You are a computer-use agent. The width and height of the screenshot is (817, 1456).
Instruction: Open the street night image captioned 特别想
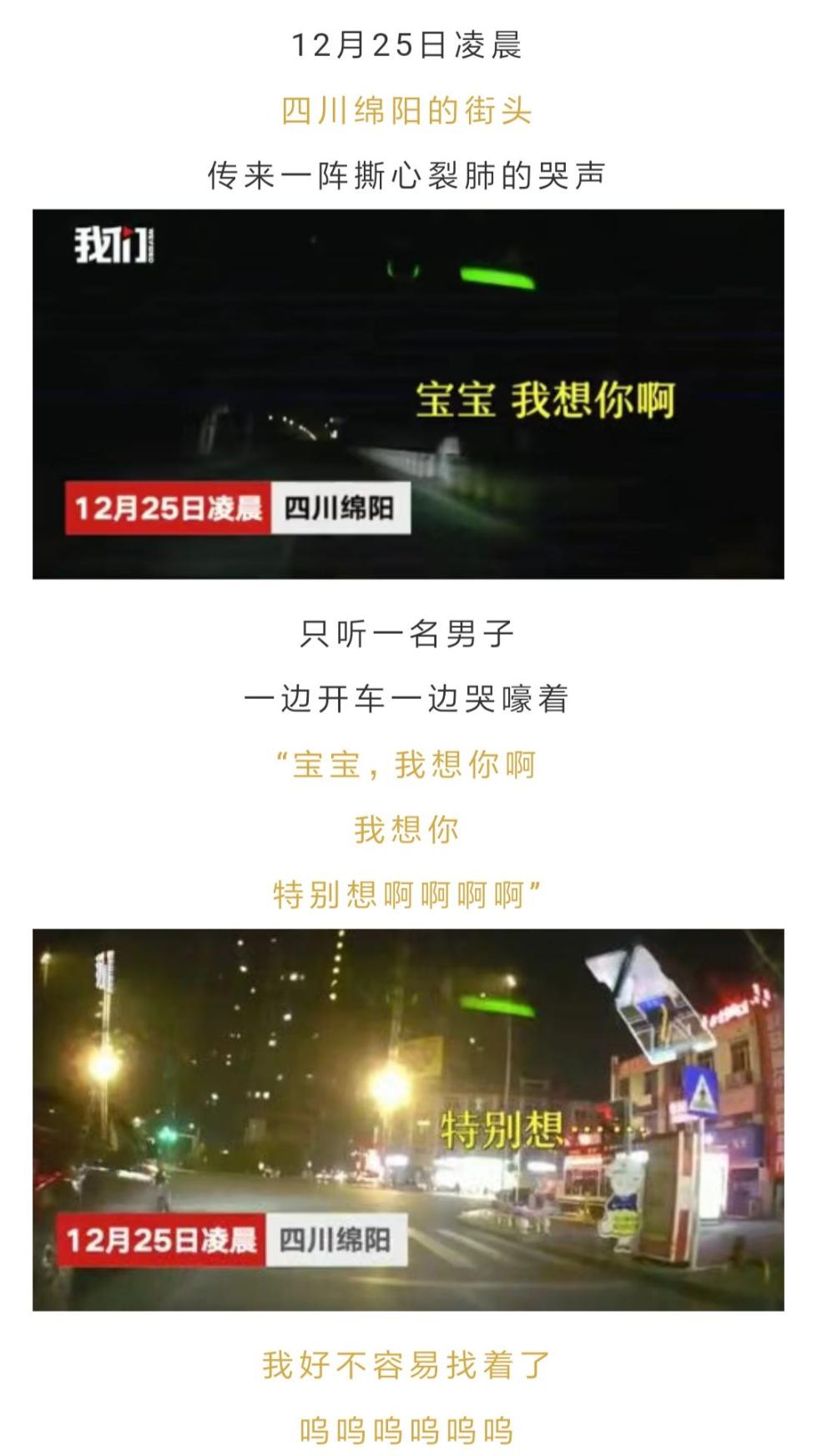pyautogui.click(x=408, y=1119)
